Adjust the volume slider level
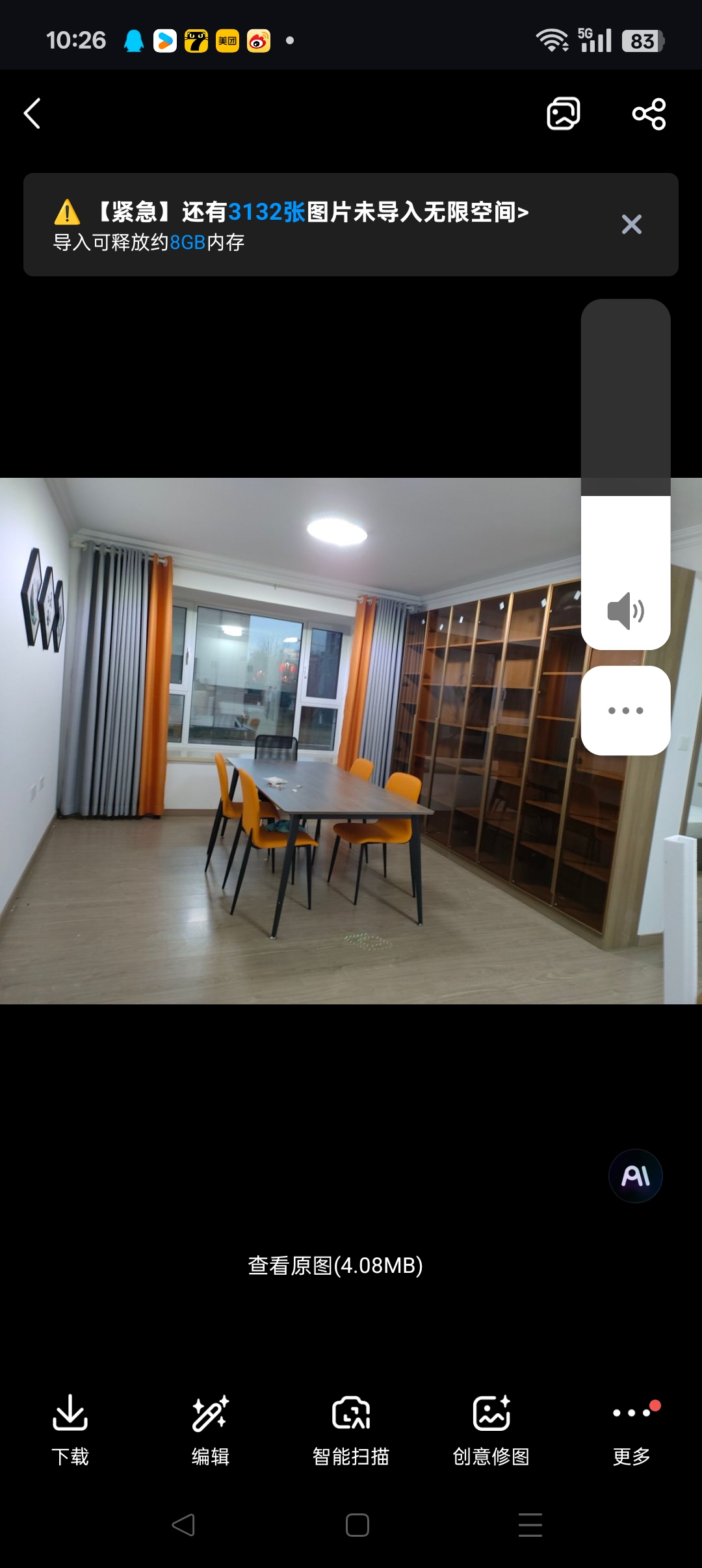Image resolution: width=702 pixels, height=1568 pixels. pyautogui.click(x=625, y=455)
